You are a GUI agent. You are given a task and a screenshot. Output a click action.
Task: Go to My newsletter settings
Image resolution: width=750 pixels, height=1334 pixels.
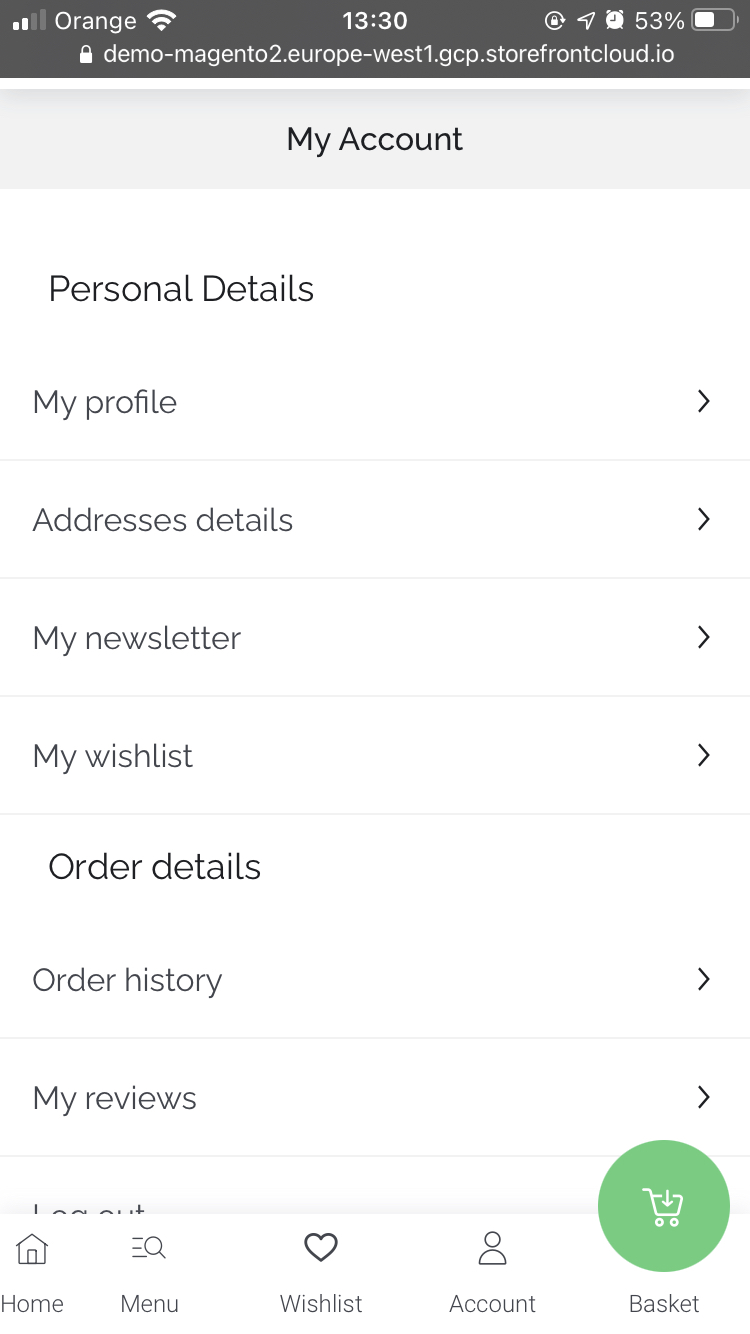click(x=374, y=638)
